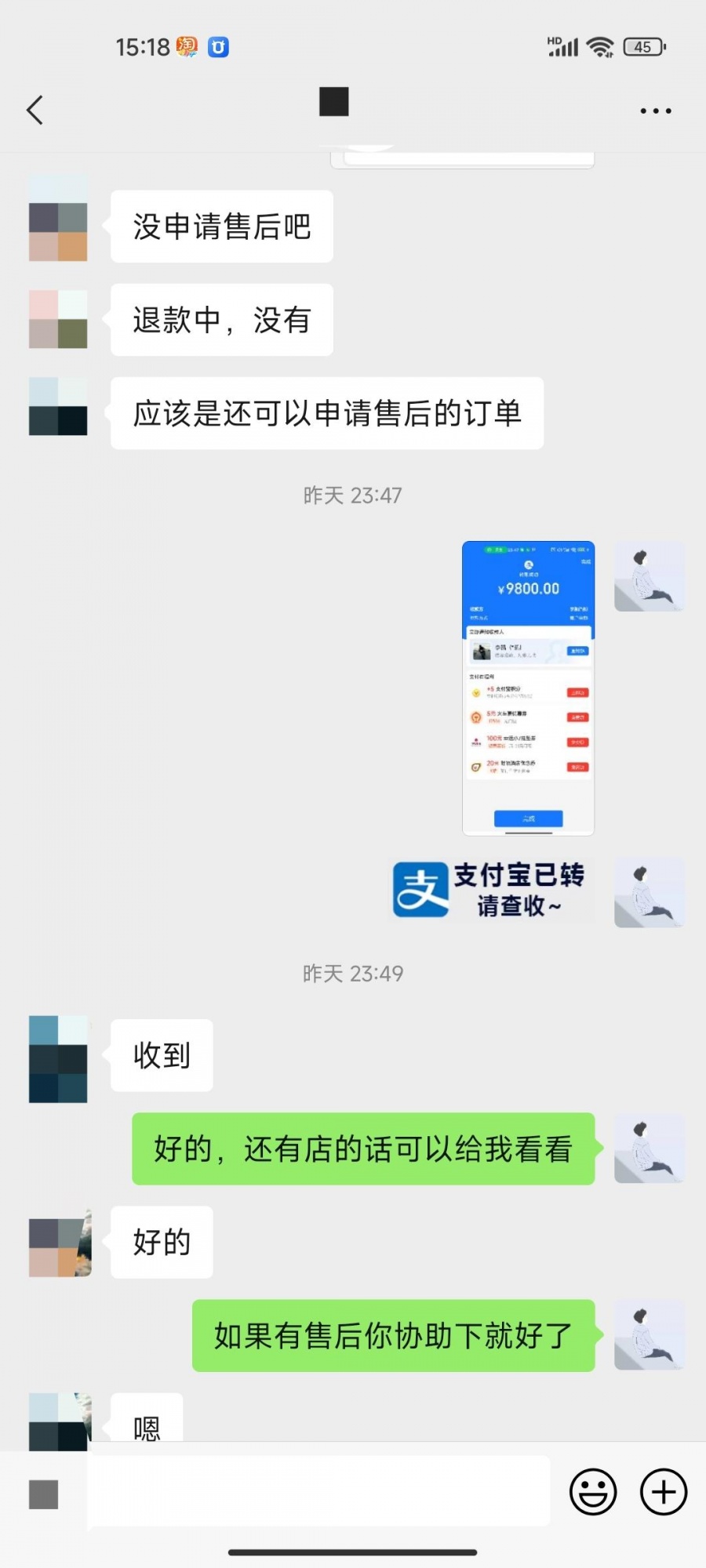Open my avatar beside 如果有售后你协助下就好了

(650, 1335)
